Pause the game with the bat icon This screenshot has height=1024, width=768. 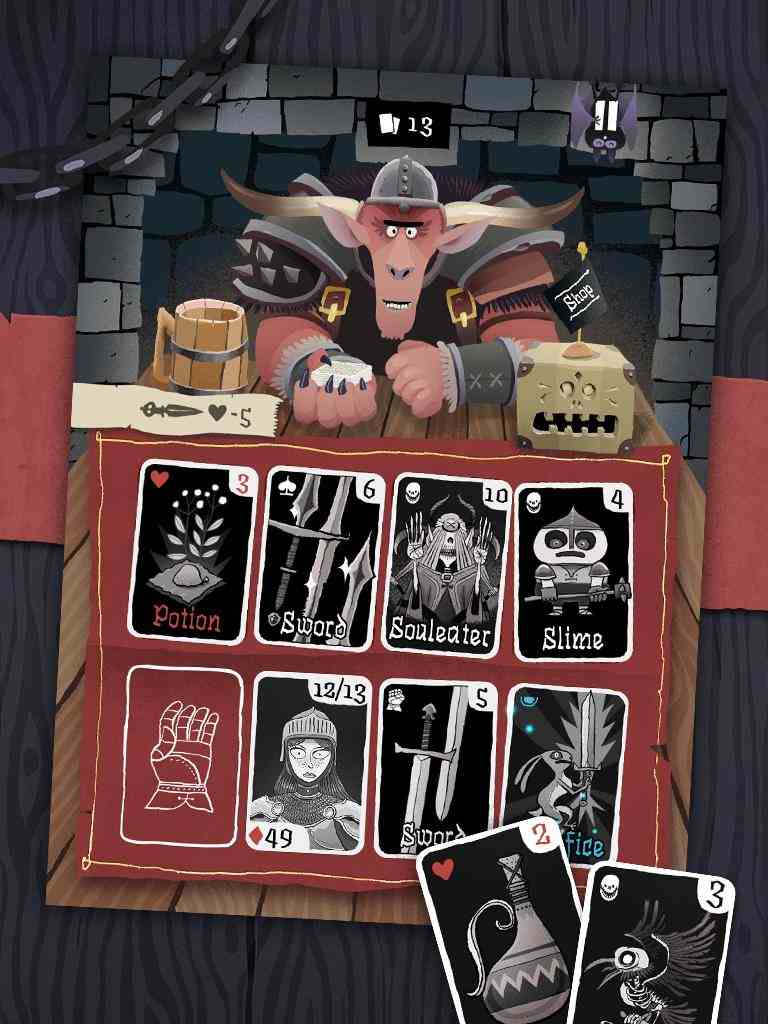(604, 120)
